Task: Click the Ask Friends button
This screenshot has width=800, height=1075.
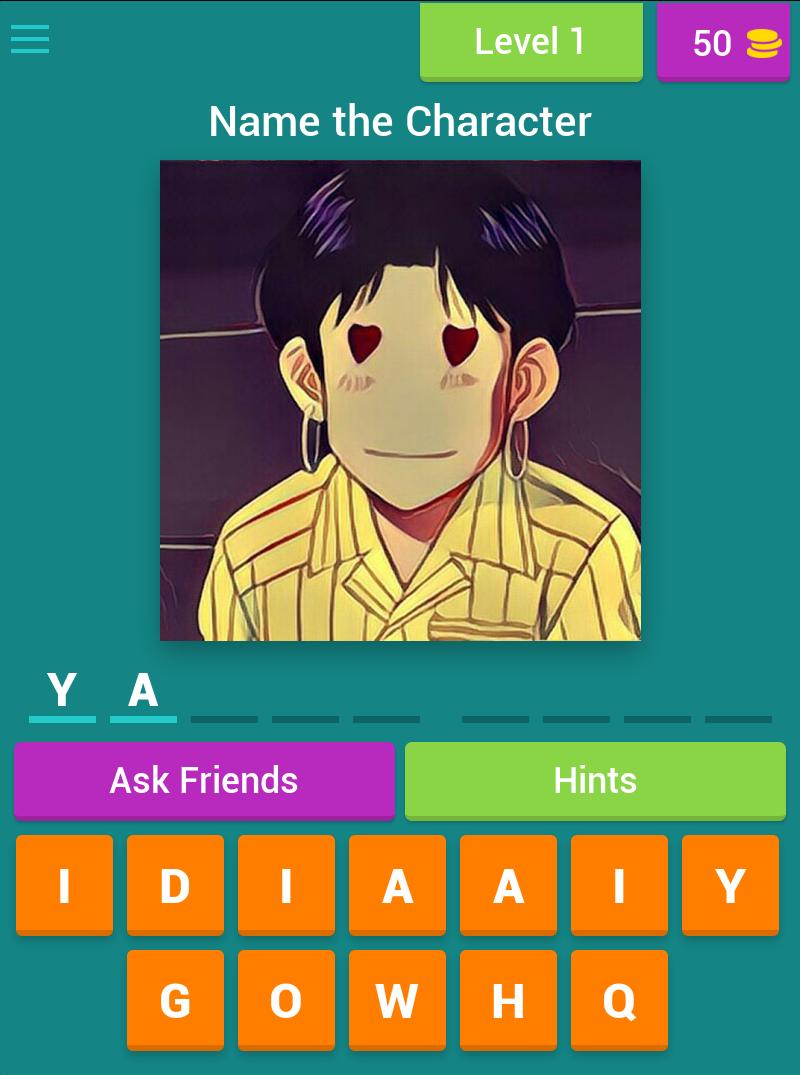Action: (204, 780)
